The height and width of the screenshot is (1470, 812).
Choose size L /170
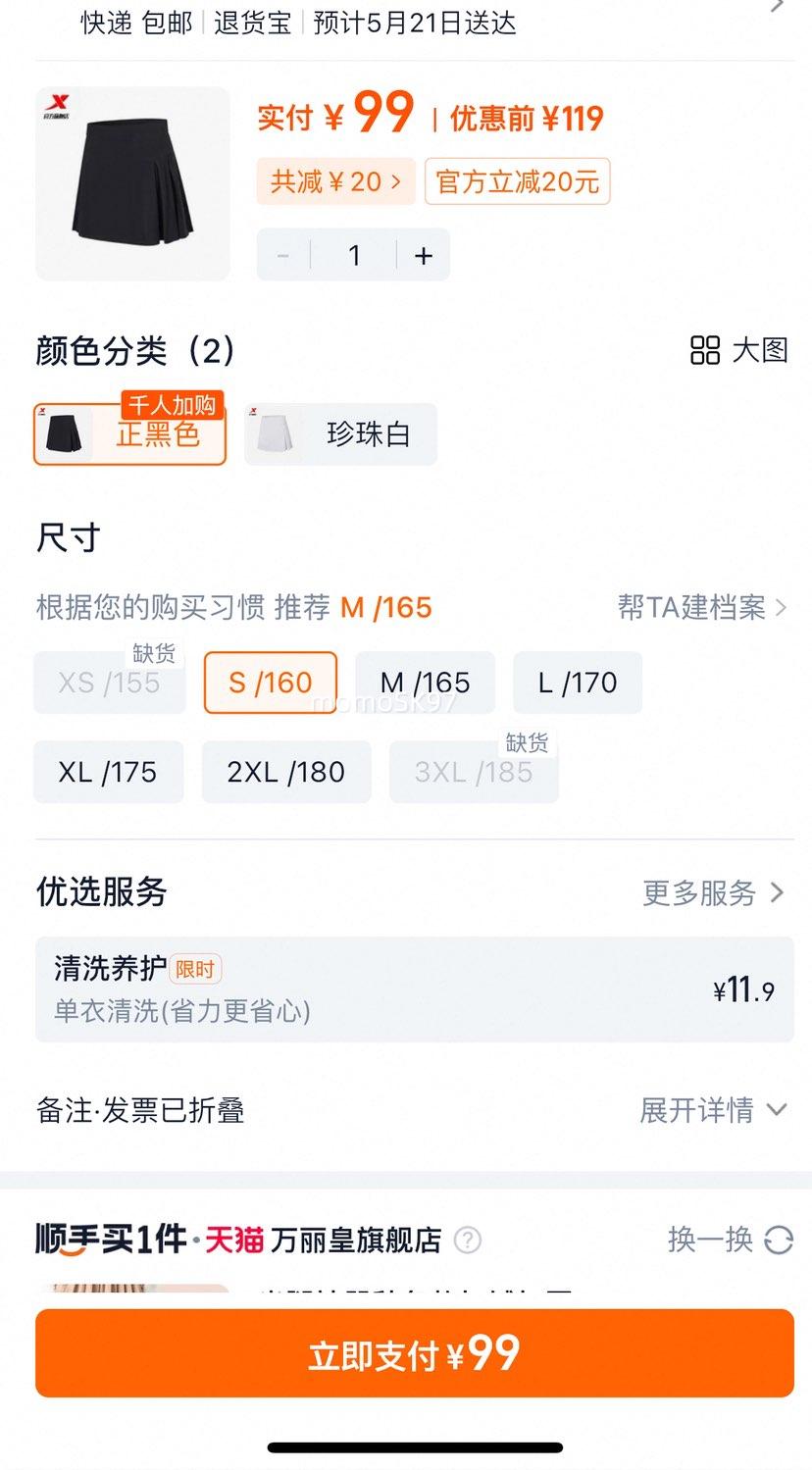(x=578, y=683)
